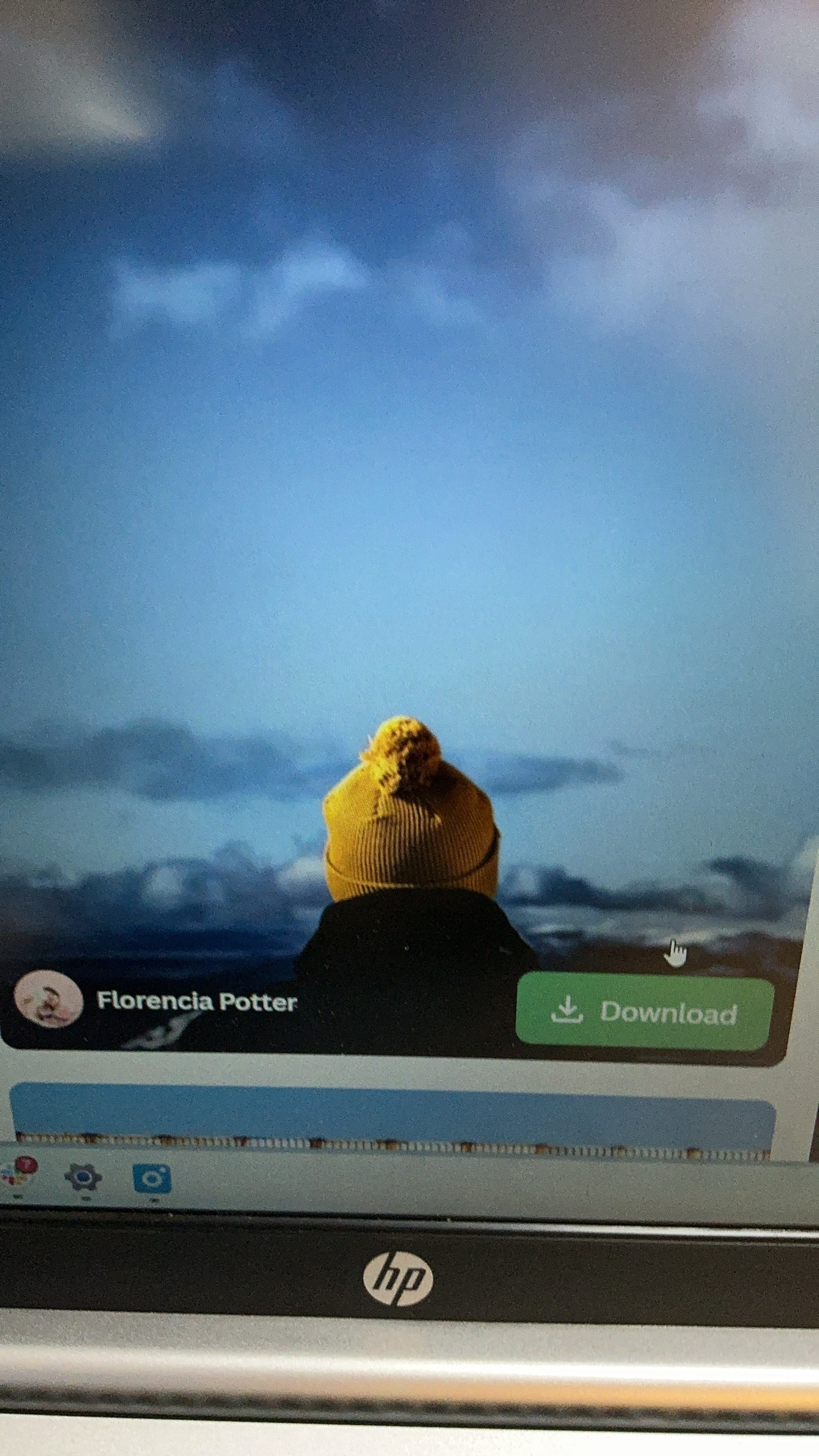Launch the settings gear from the taskbar

tap(83, 1177)
